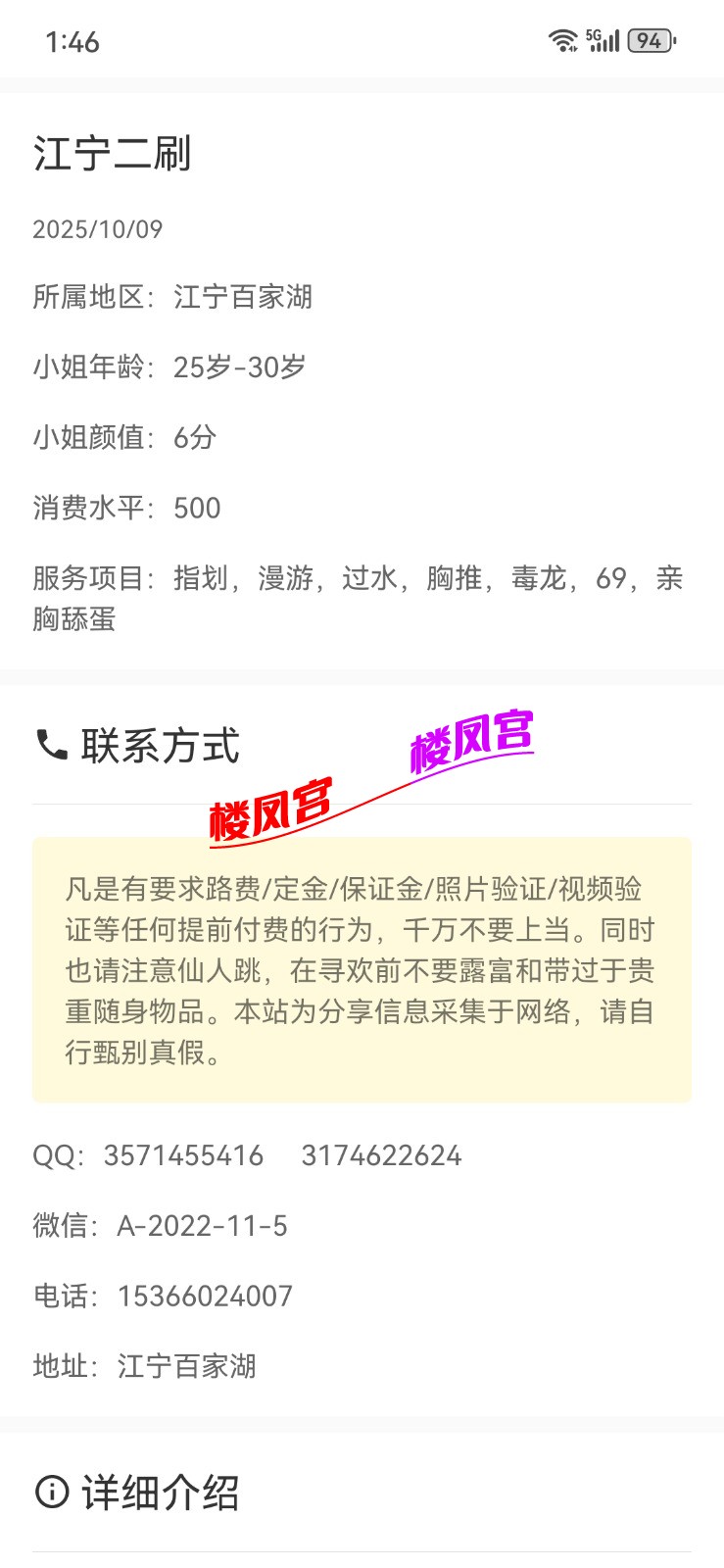The width and height of the screenshot is (724, 1568).
Task: Click the date 2025/10/09
Action: point(97,229)
